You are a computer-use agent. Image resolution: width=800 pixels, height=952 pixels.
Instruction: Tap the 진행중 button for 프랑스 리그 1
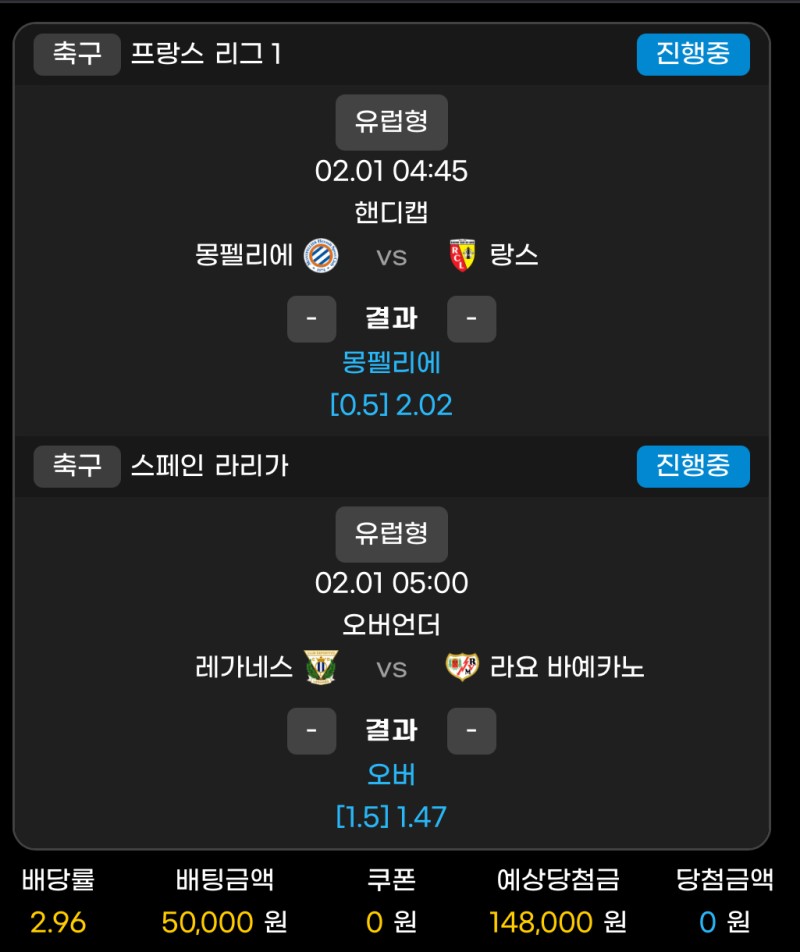tap(693, 54)
